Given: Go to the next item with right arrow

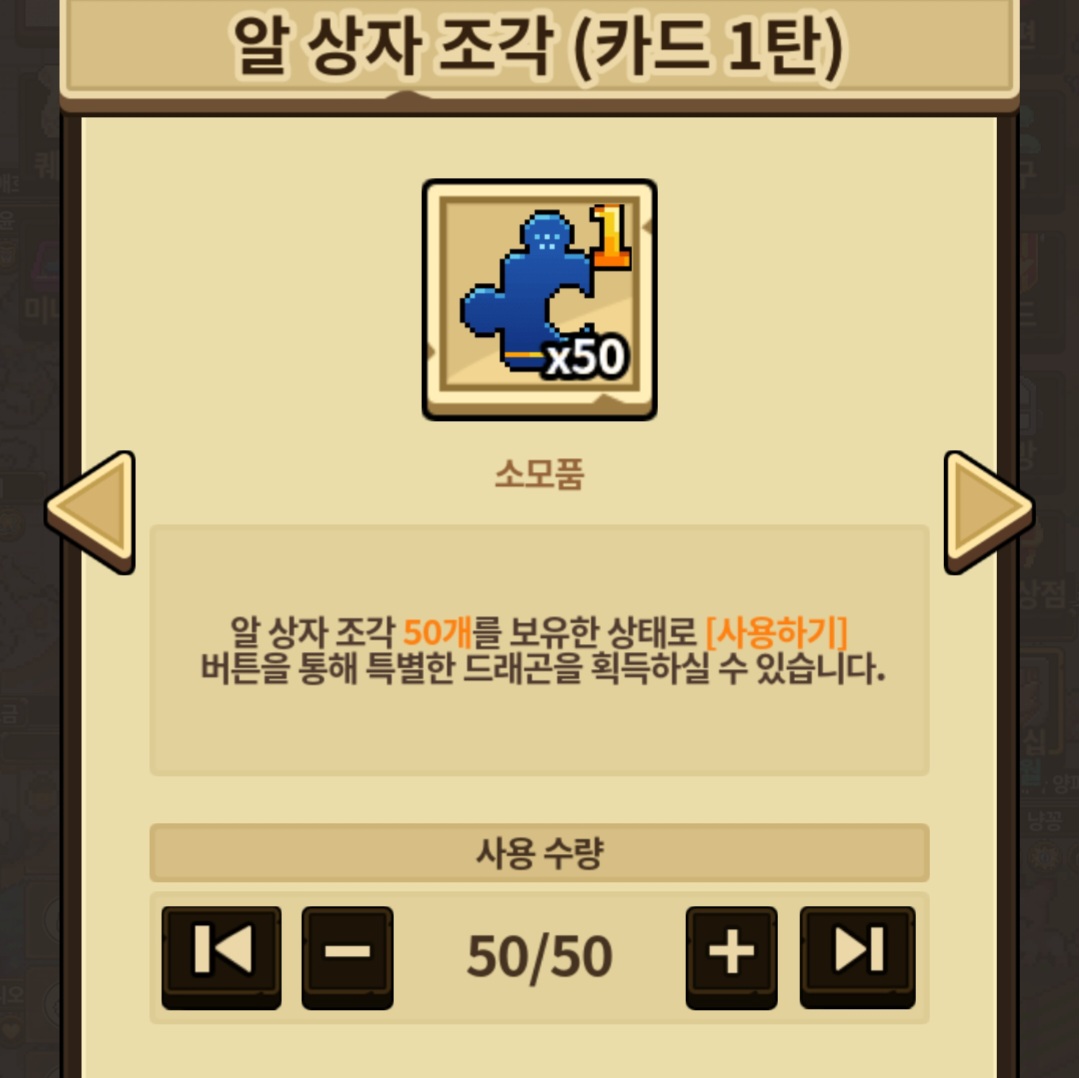Looking at the screenshot, I should 986,511.
